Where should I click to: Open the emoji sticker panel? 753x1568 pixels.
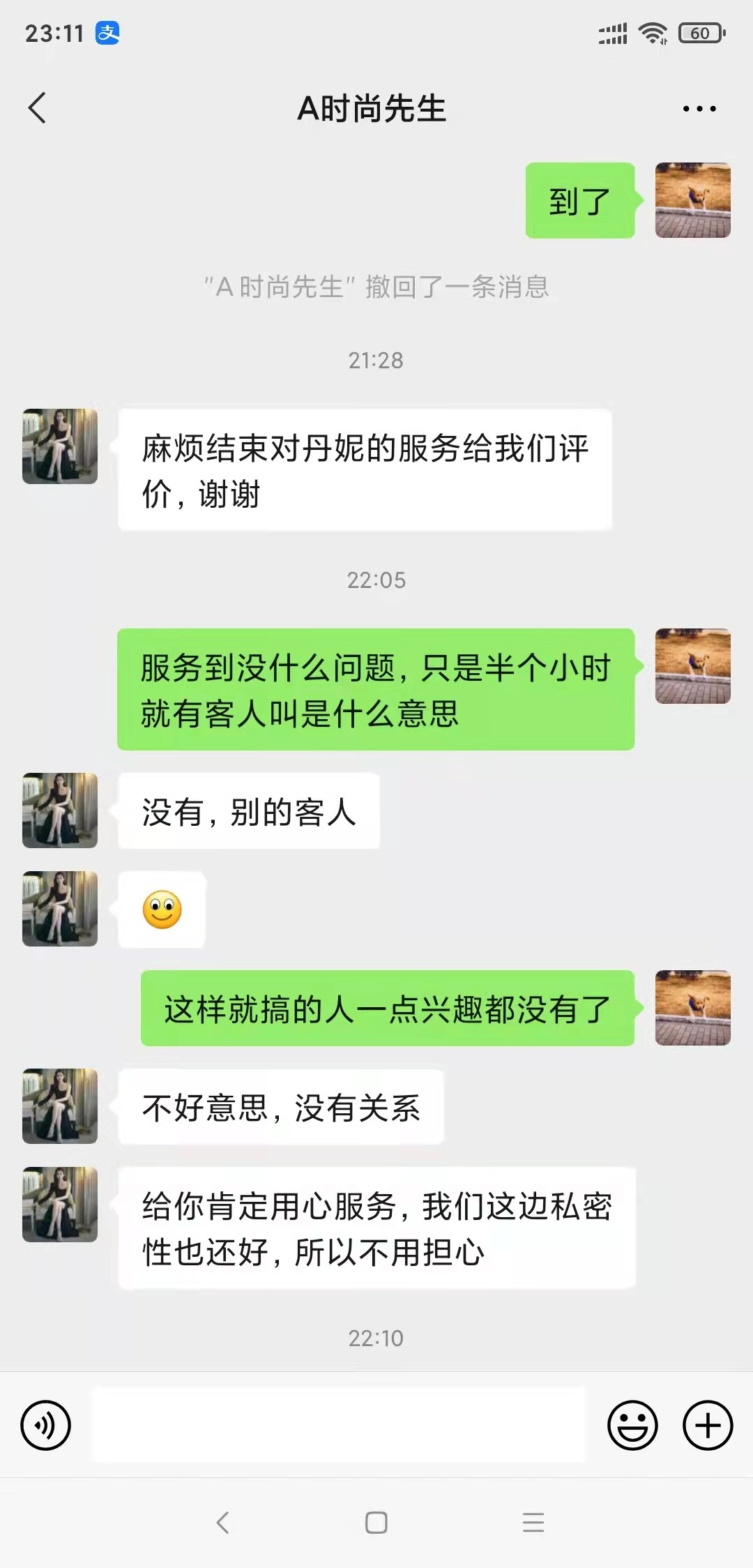point(632,1425)
